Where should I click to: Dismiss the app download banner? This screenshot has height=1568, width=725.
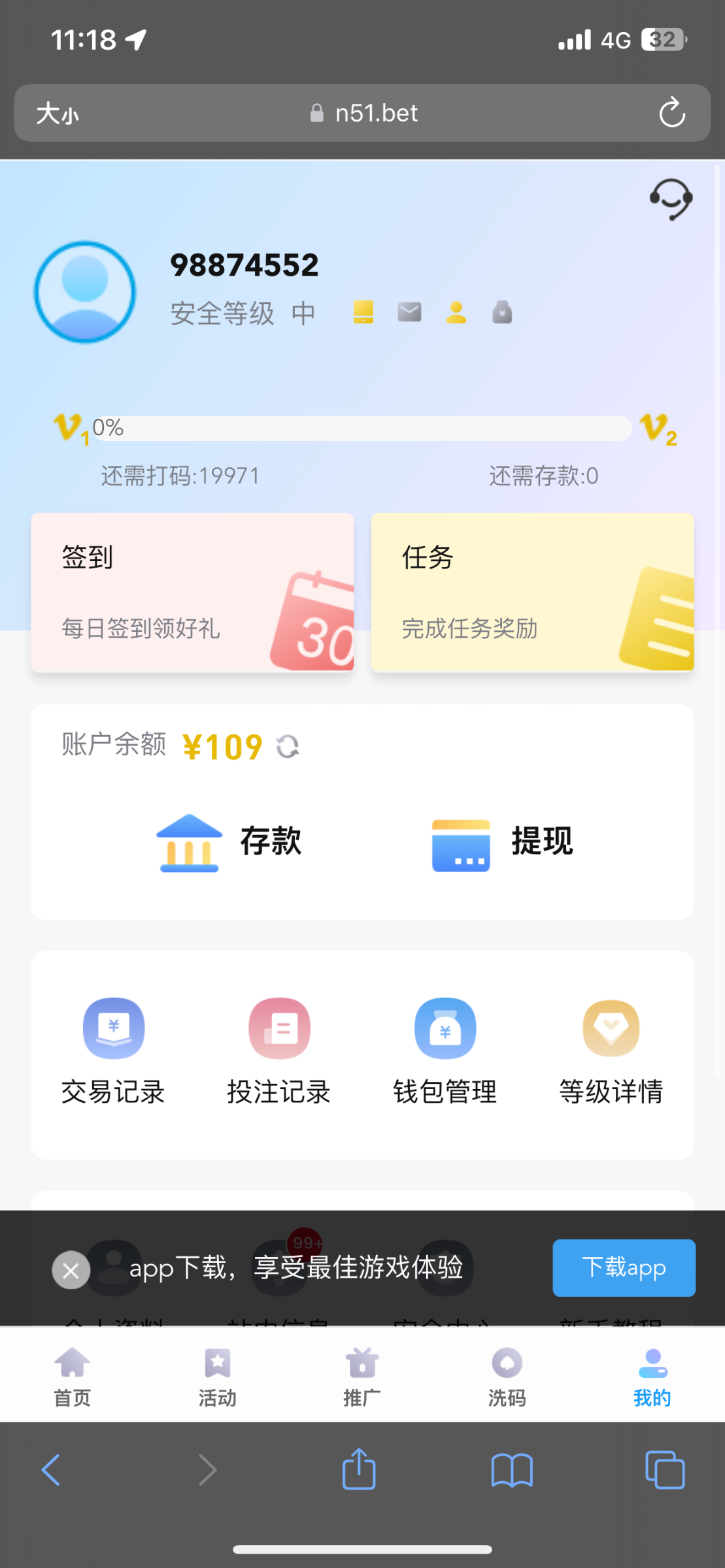click(71, 1268)
